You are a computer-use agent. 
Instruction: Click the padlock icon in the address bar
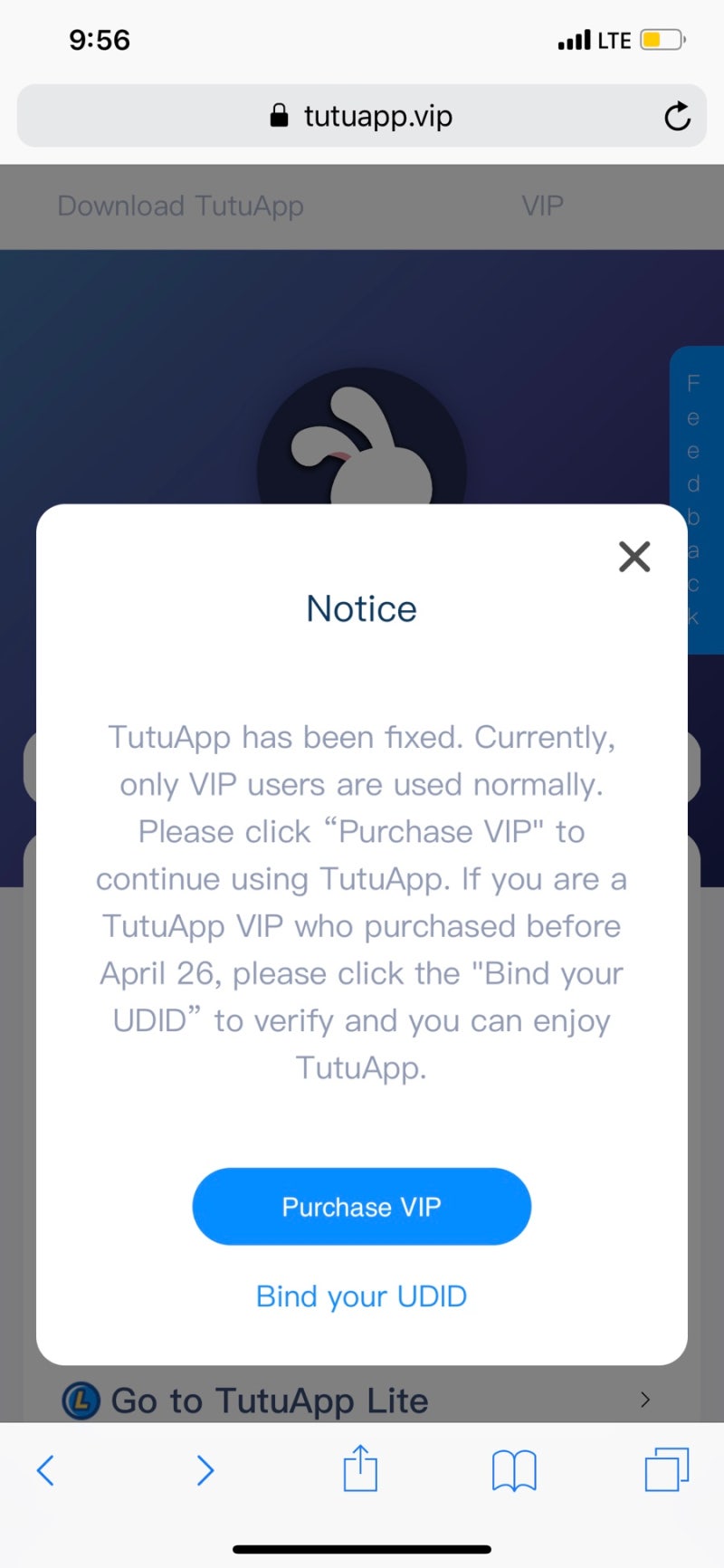276,116
